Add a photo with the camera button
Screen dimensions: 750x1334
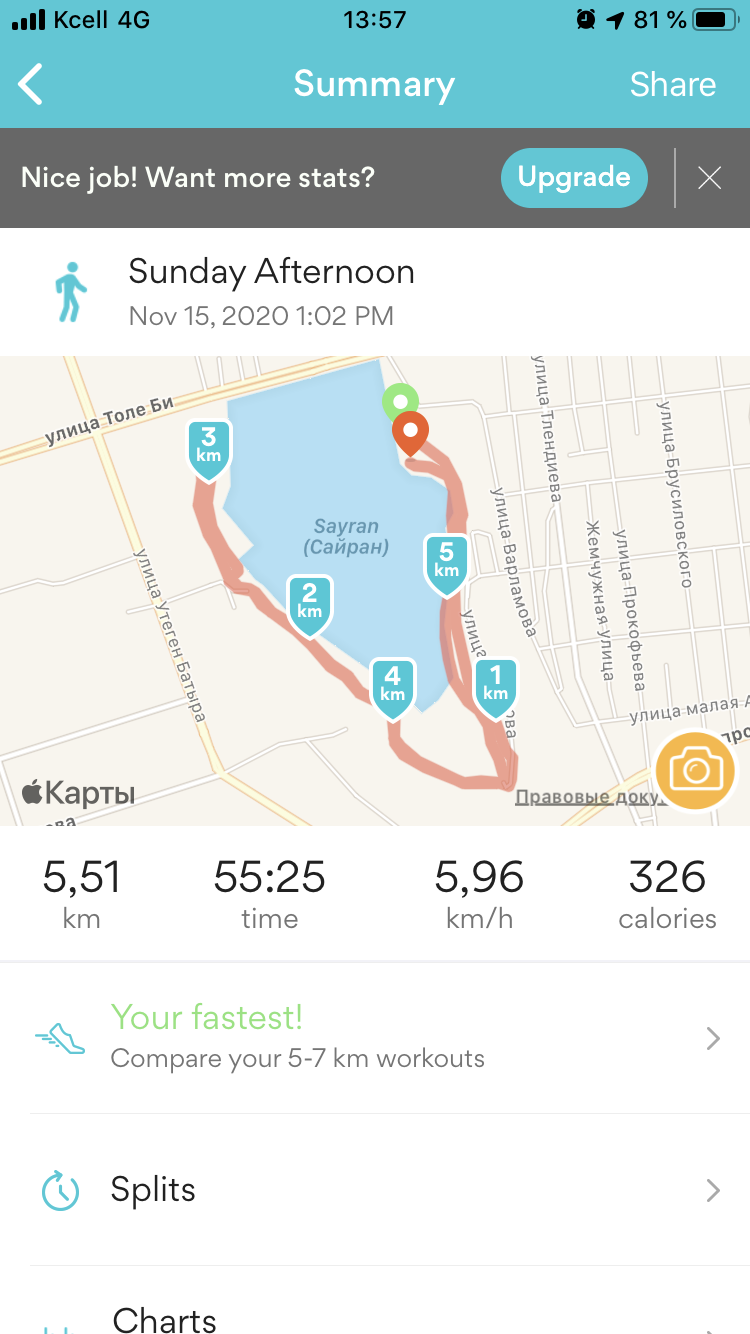point(695,770)
